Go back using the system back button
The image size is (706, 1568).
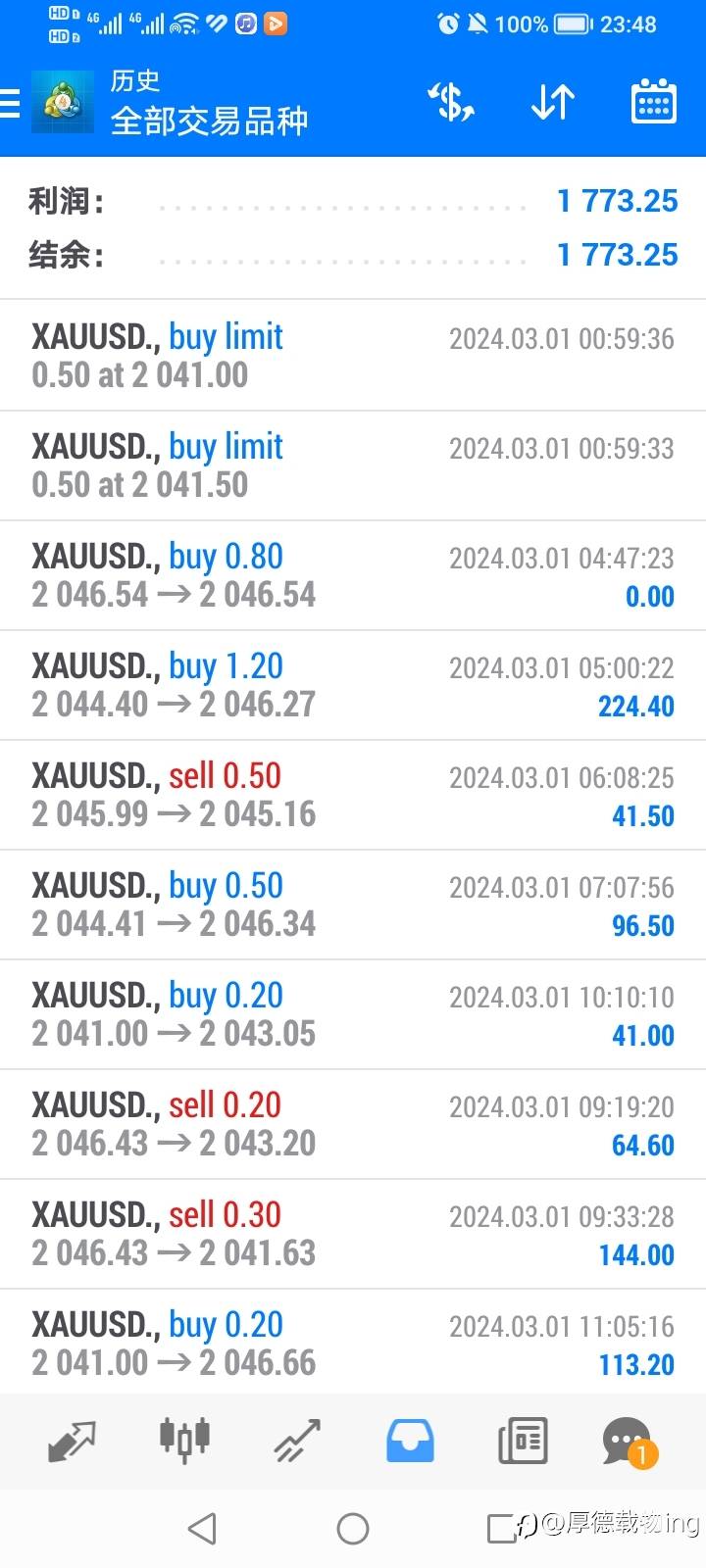point(202,1528)
